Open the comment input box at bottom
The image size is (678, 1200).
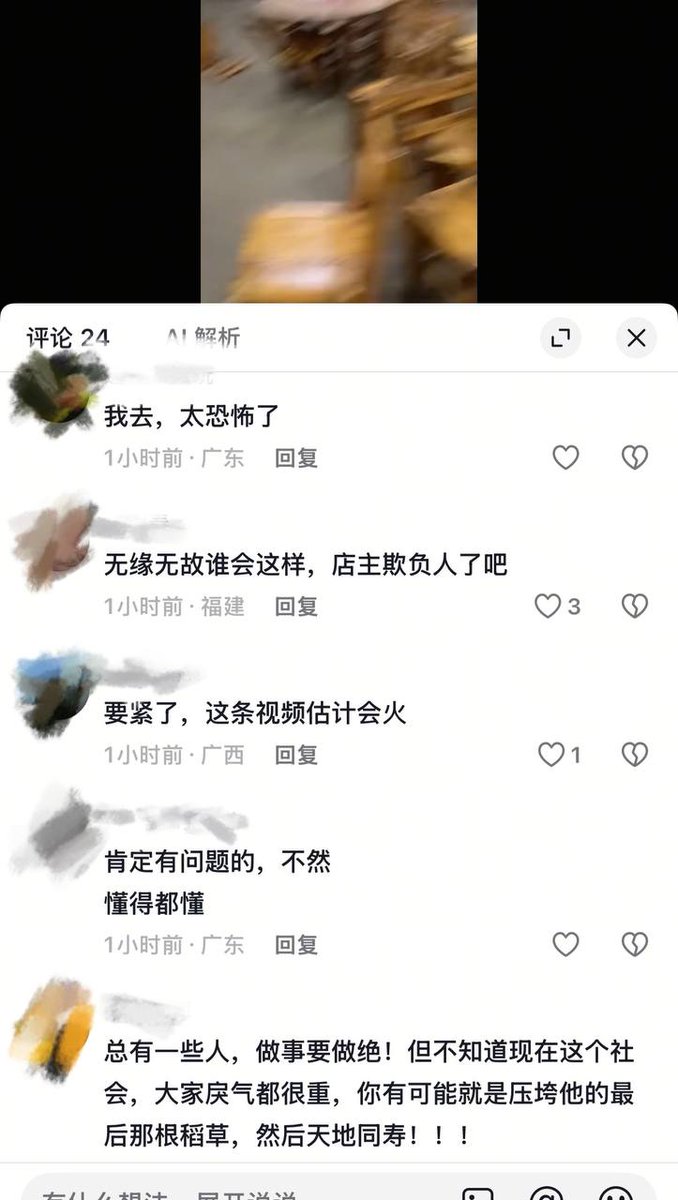click(x=230, y=1190)
